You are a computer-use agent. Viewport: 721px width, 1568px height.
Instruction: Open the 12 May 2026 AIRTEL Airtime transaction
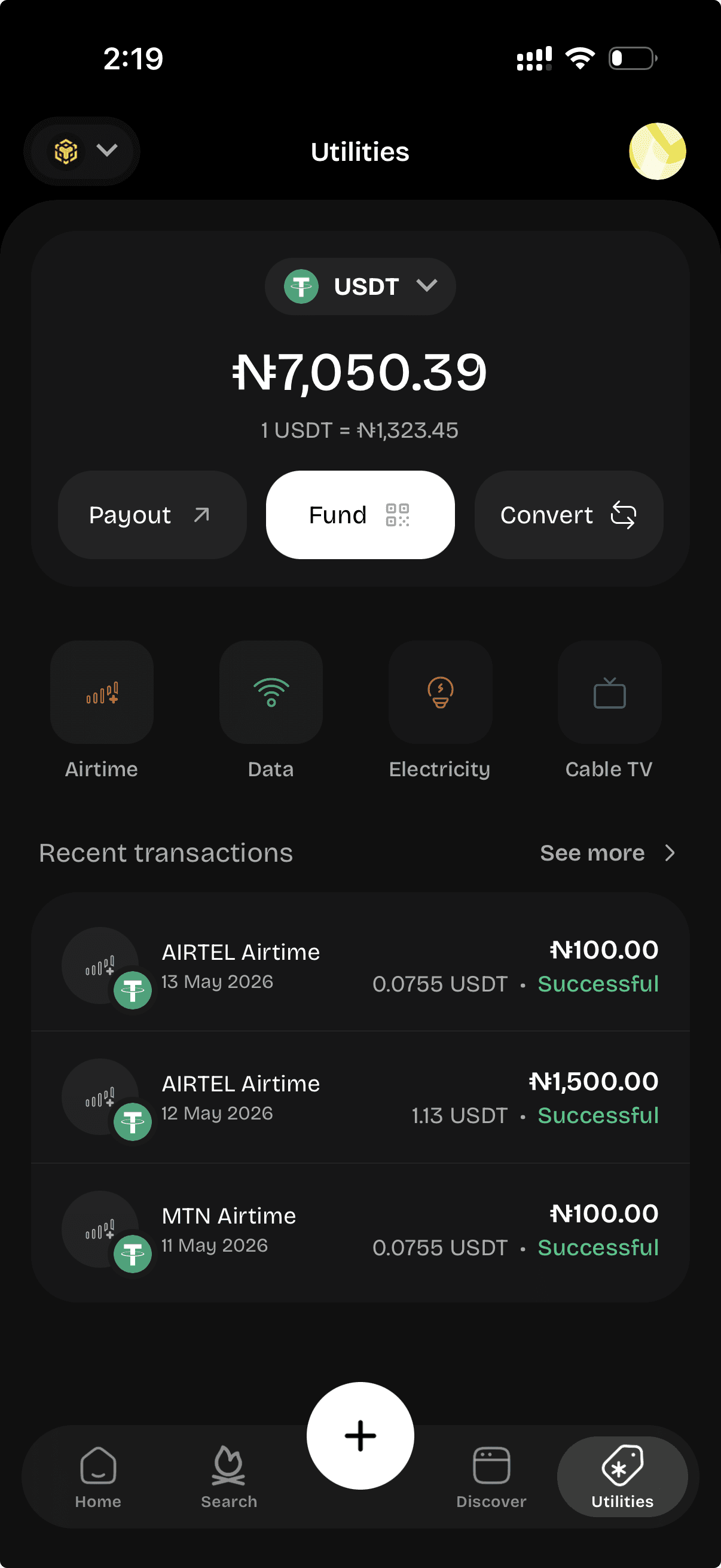[x=360, y=1097]
